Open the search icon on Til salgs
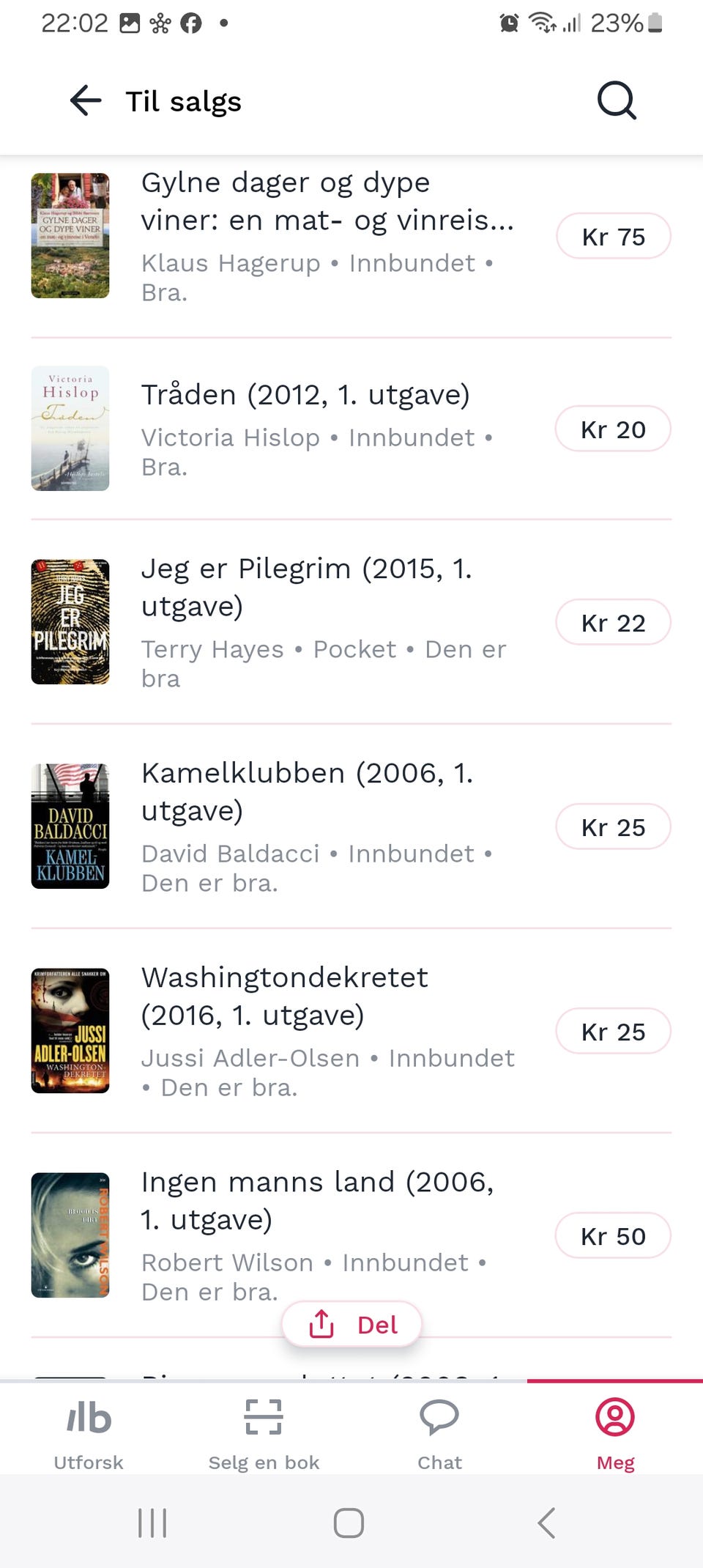This screenshot has width=703, height=1568. 615,100
